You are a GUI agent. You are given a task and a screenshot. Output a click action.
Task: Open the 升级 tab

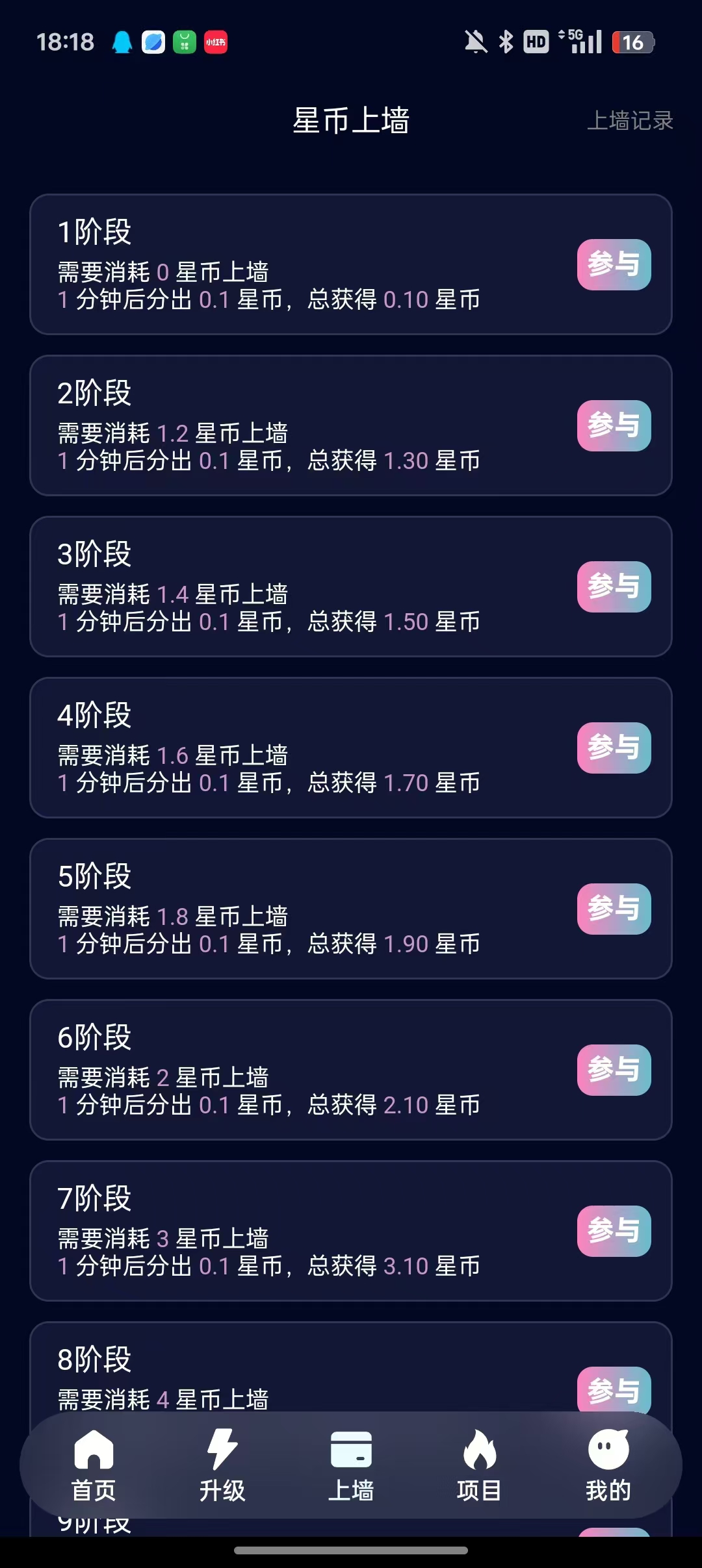222,1466
